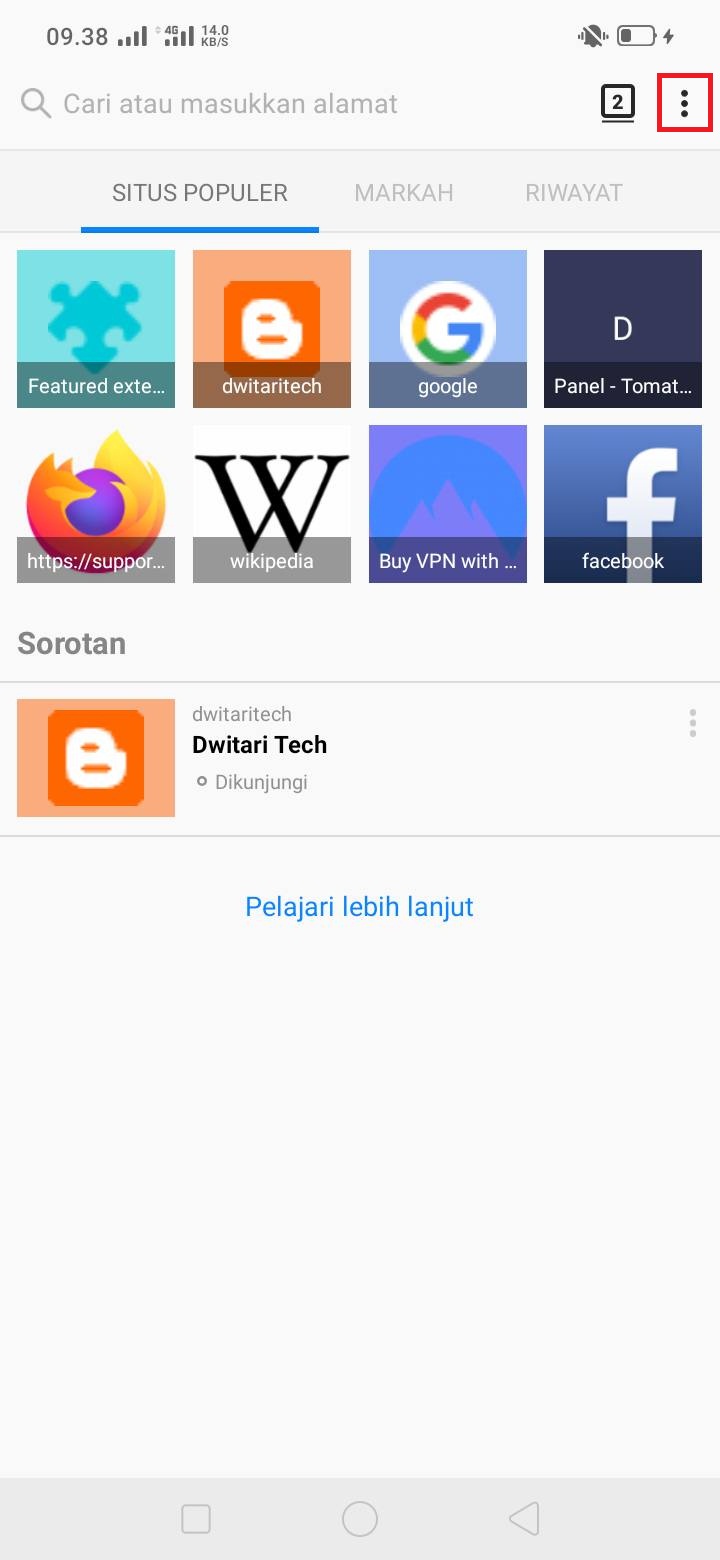
Task: Follow the 'Pelajari lebih lanjut' link
Action: coord(360,907)
